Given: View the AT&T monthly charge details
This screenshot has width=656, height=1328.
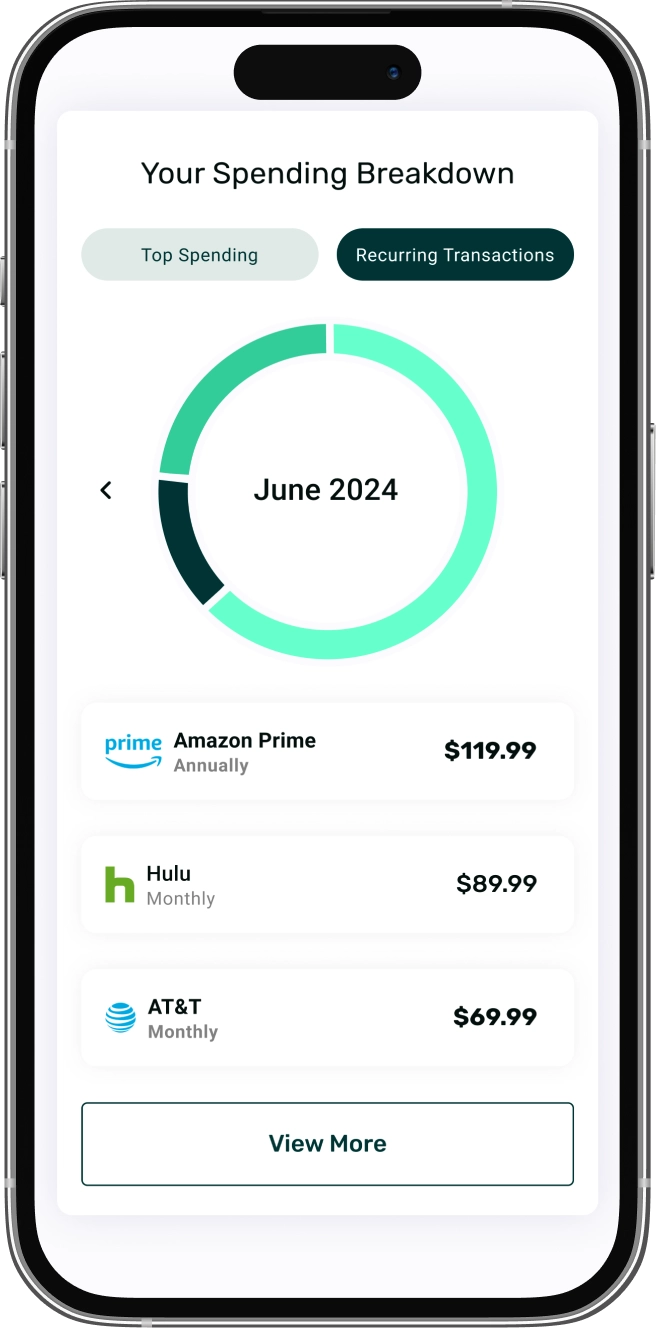Looking at the screenshot, I should 327,1017.
